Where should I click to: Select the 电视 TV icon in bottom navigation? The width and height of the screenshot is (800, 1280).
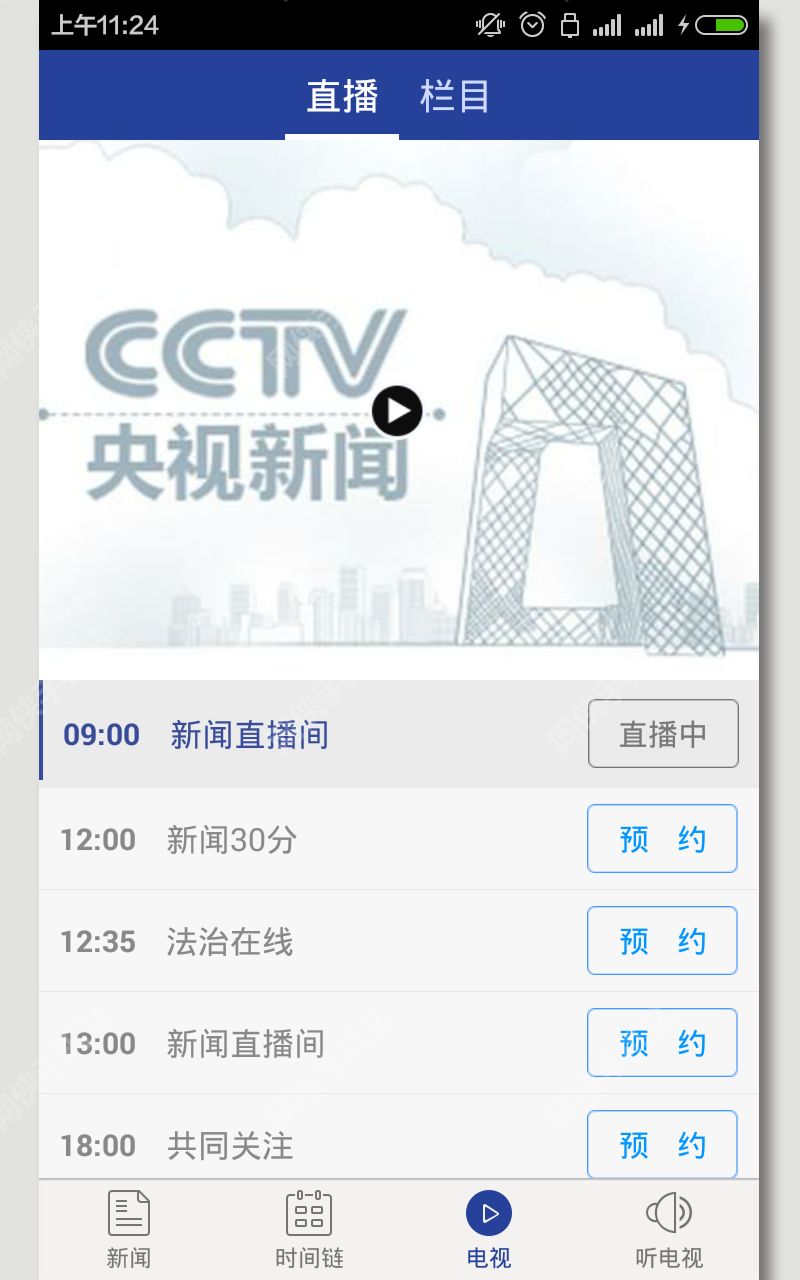click(487, 1215)
